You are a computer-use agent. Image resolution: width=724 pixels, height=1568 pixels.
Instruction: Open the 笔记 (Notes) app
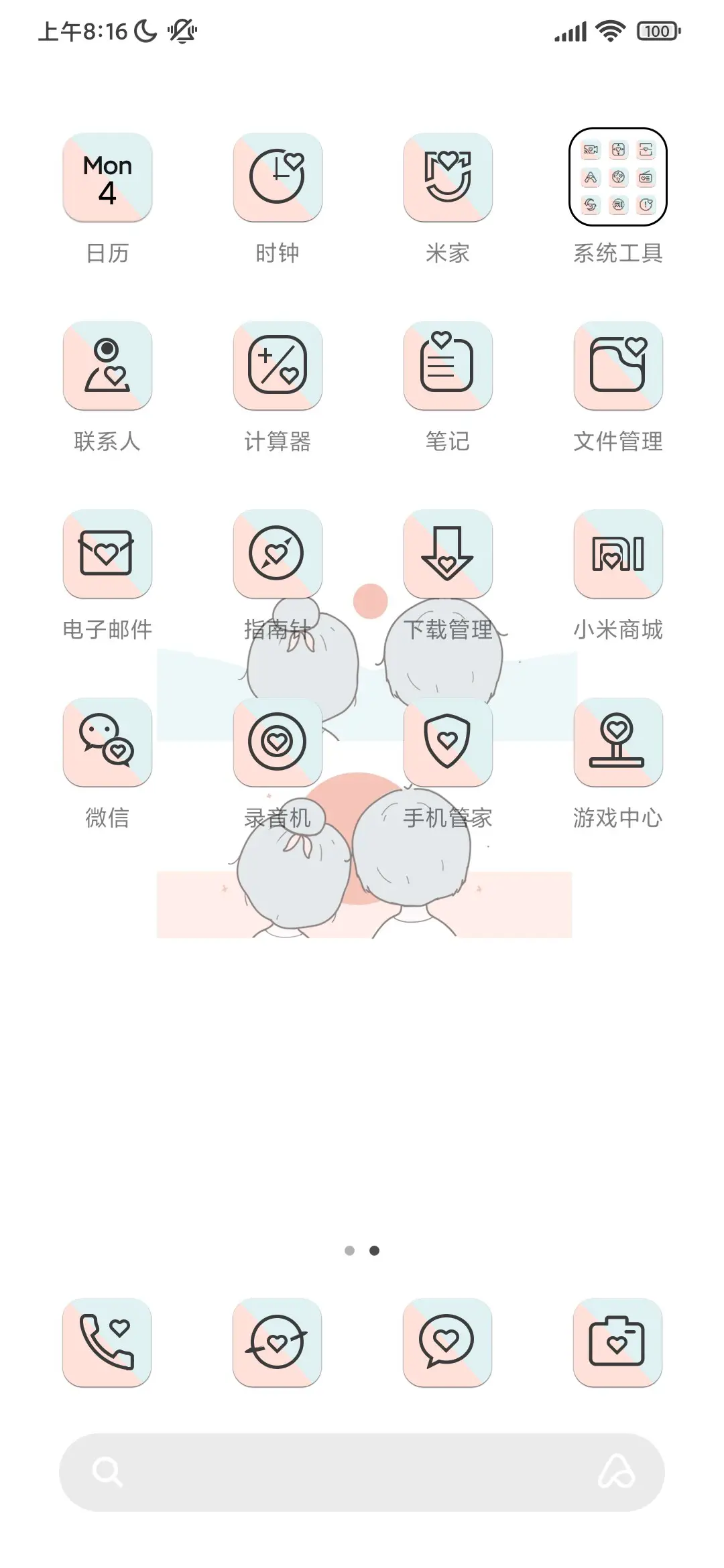(x=447, y=365)
